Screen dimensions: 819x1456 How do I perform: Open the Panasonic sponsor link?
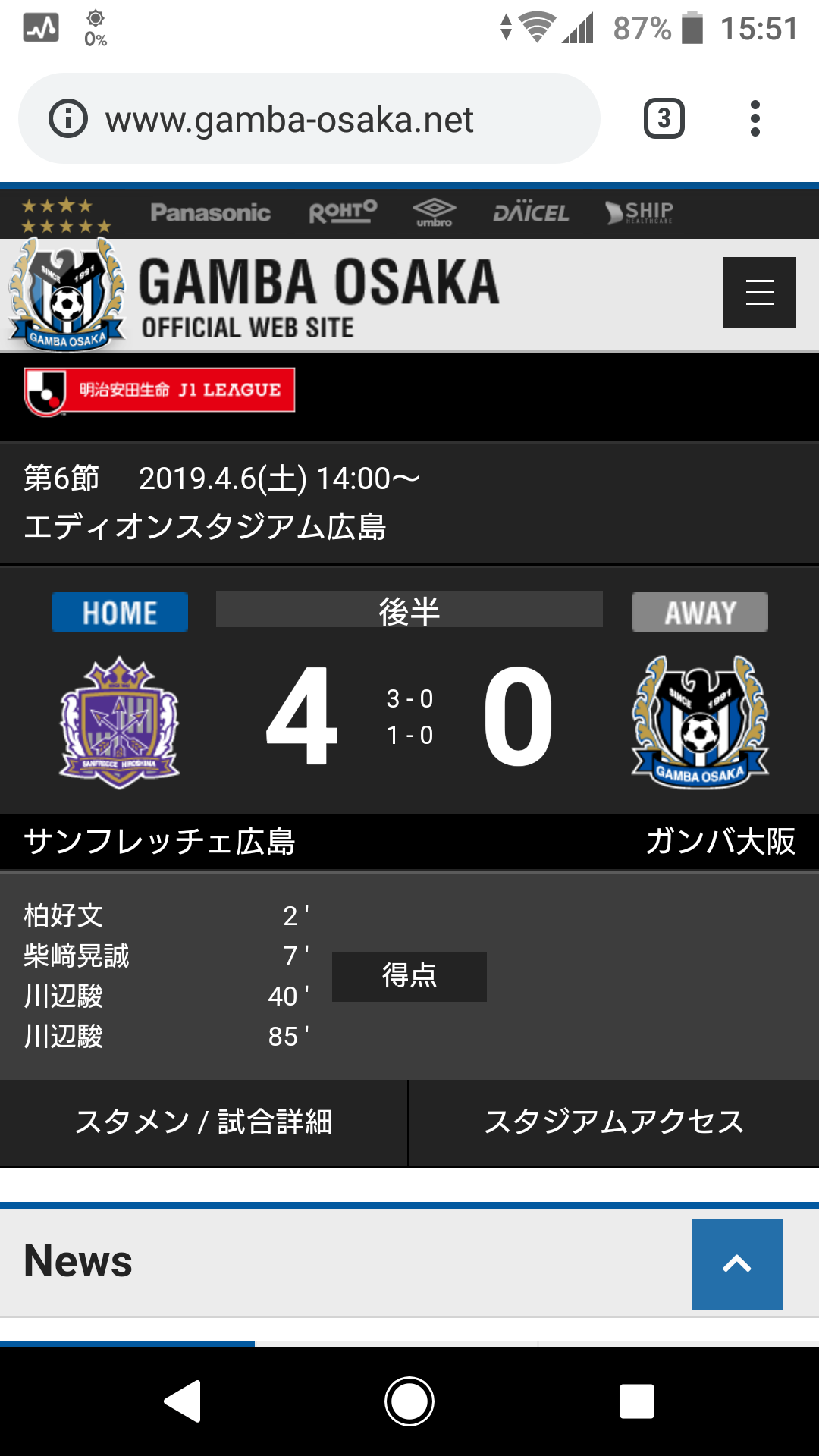(211, 213)
